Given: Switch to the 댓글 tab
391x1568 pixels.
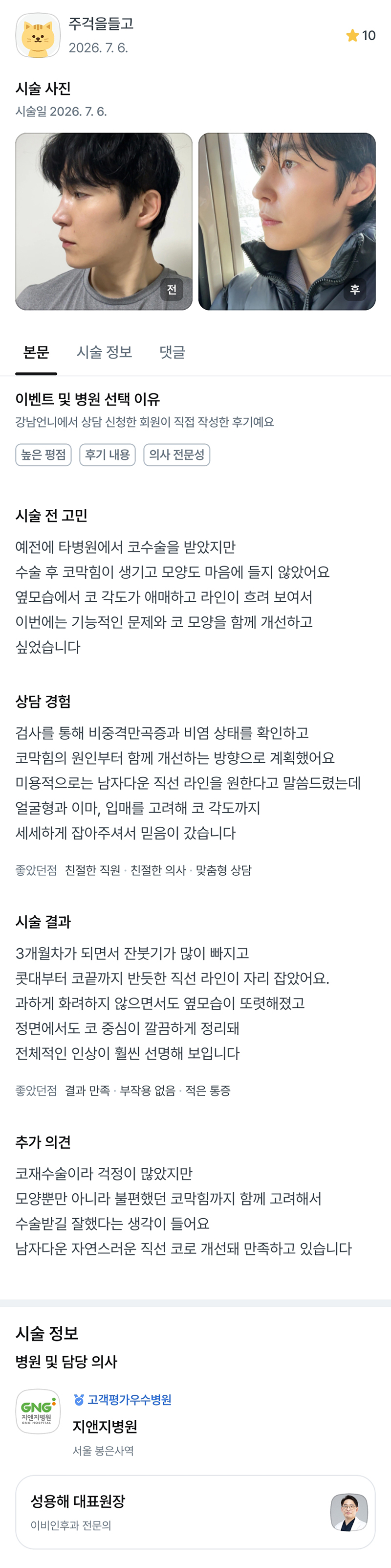Looking at the screenshot, I should coord(172,352).
